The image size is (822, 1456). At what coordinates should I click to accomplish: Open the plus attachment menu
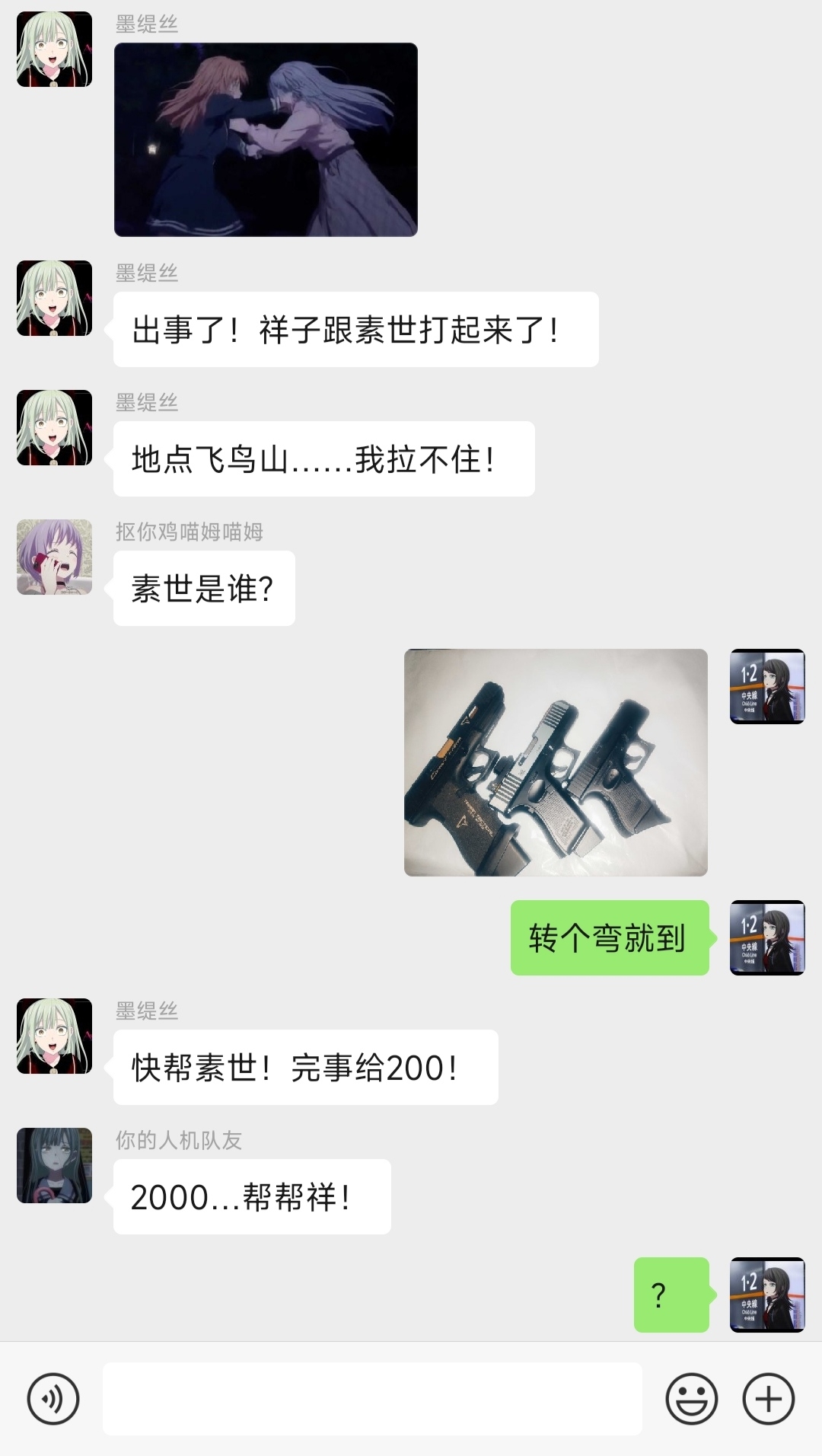[x=768, y=1399]
